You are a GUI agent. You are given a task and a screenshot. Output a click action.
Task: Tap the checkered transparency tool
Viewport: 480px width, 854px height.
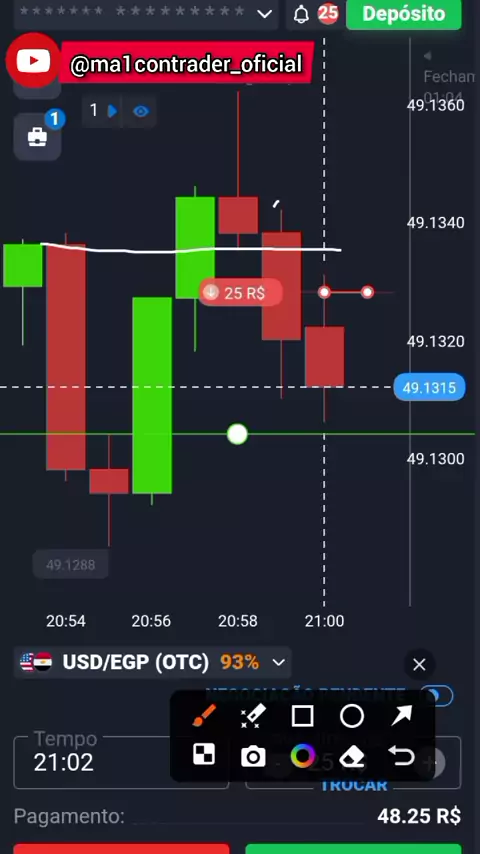click(204, 755)
